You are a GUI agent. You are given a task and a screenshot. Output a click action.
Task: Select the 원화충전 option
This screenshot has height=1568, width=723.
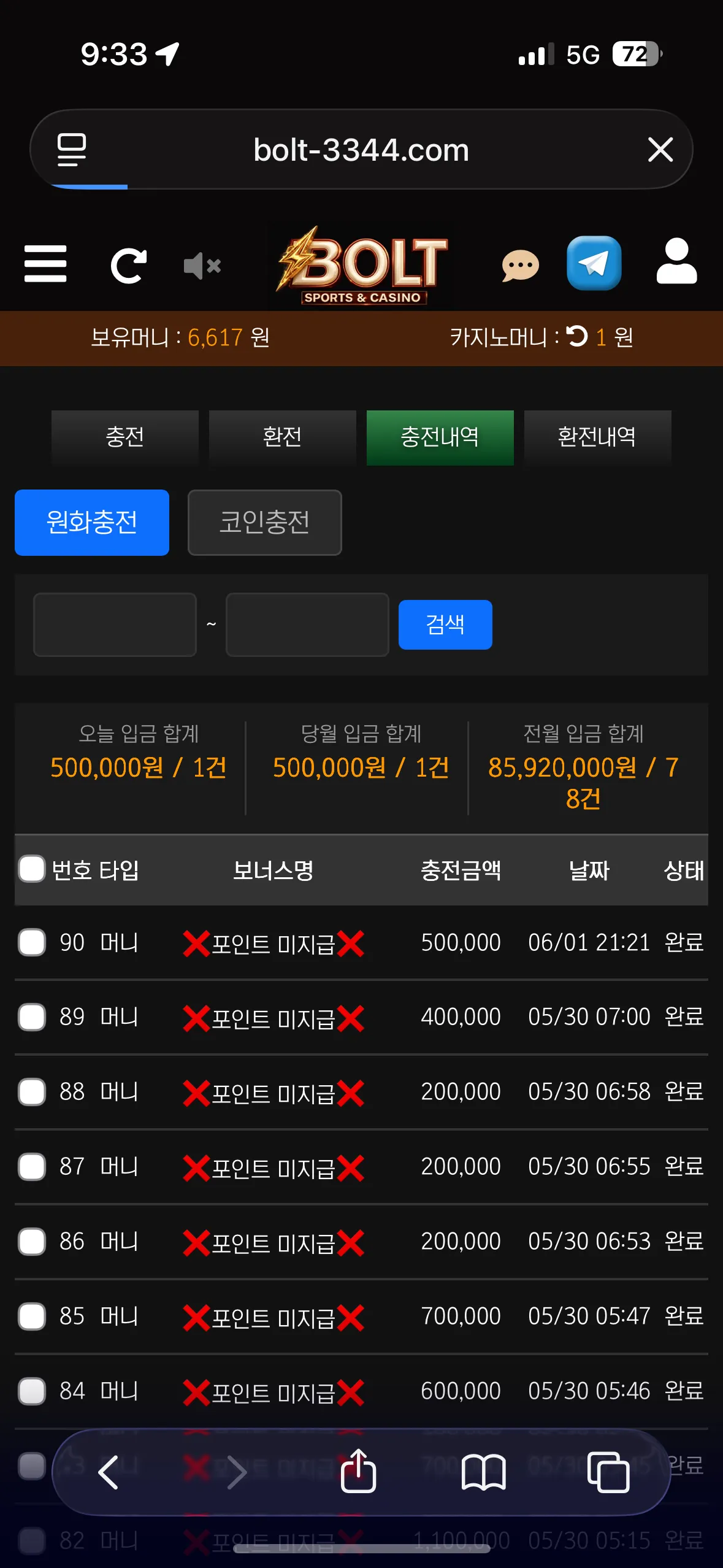[92, 523]
